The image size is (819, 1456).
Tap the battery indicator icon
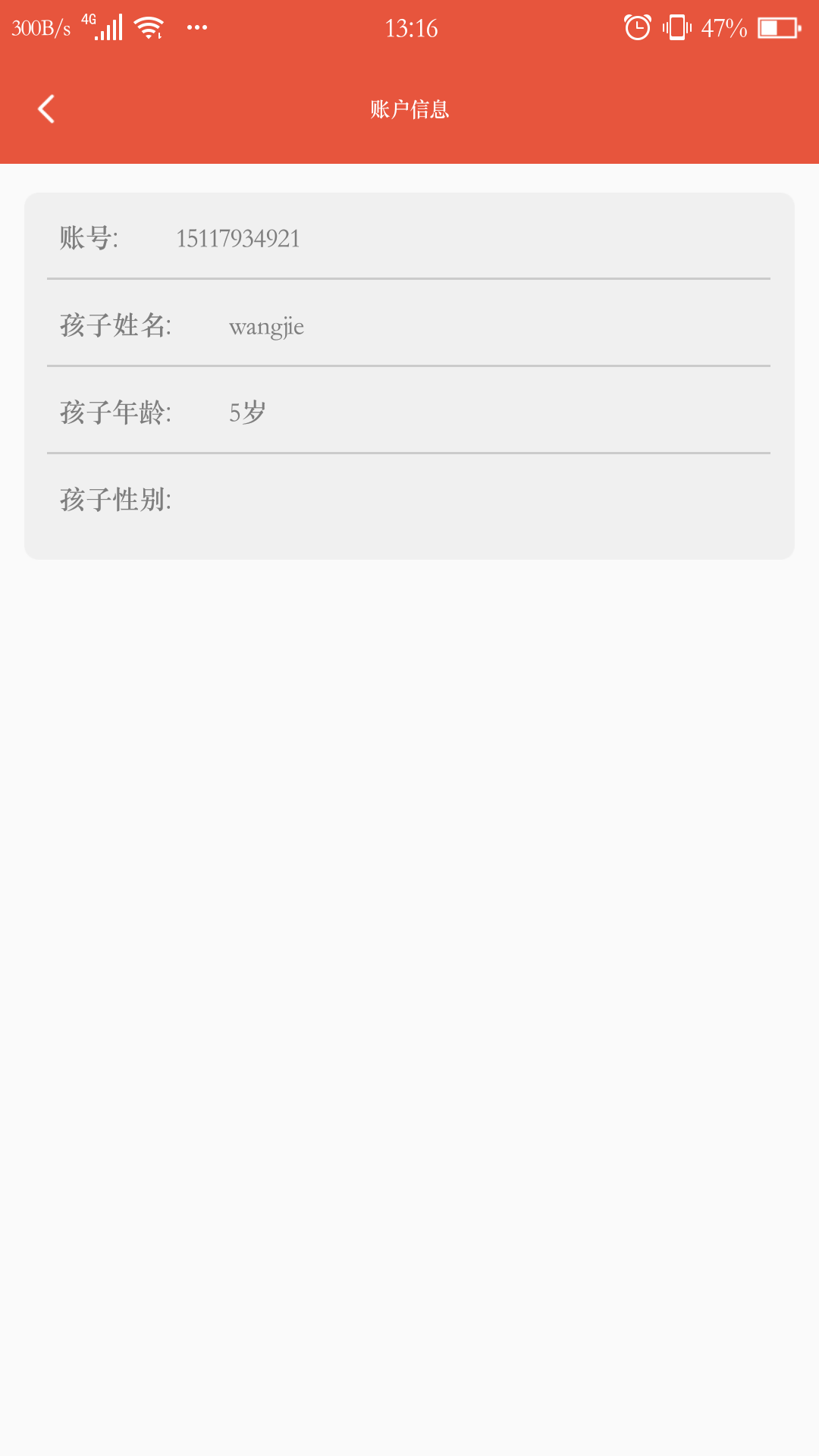click(x=777, y=28)
